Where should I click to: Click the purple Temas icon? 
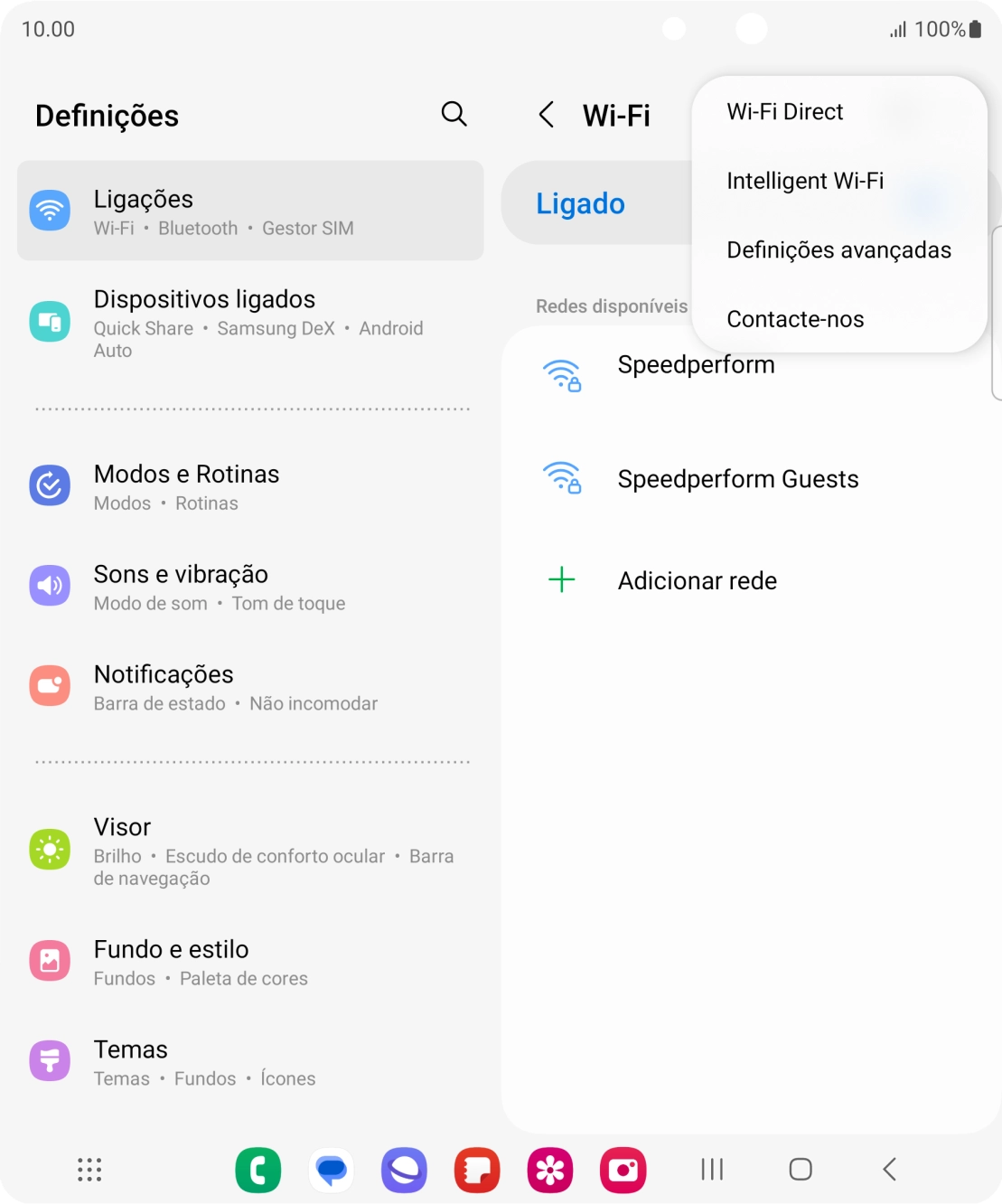[51, 1061]
